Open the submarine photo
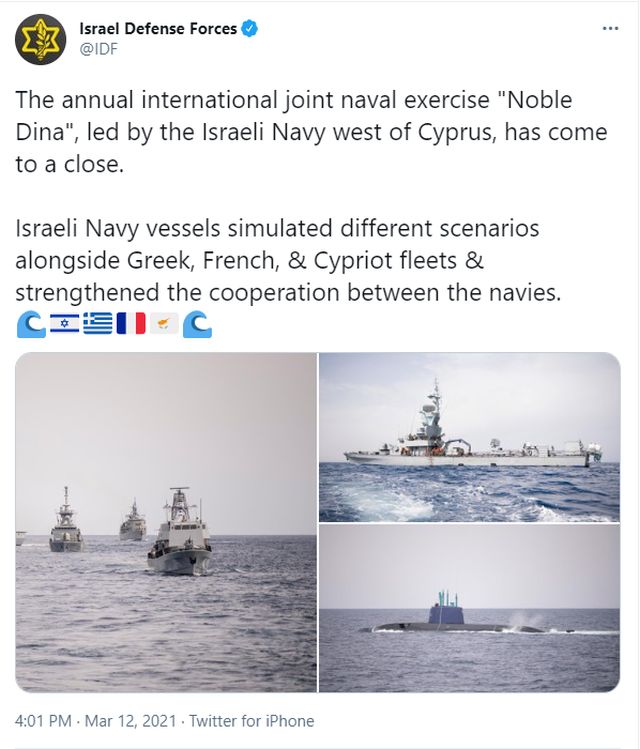 [469, 608]
